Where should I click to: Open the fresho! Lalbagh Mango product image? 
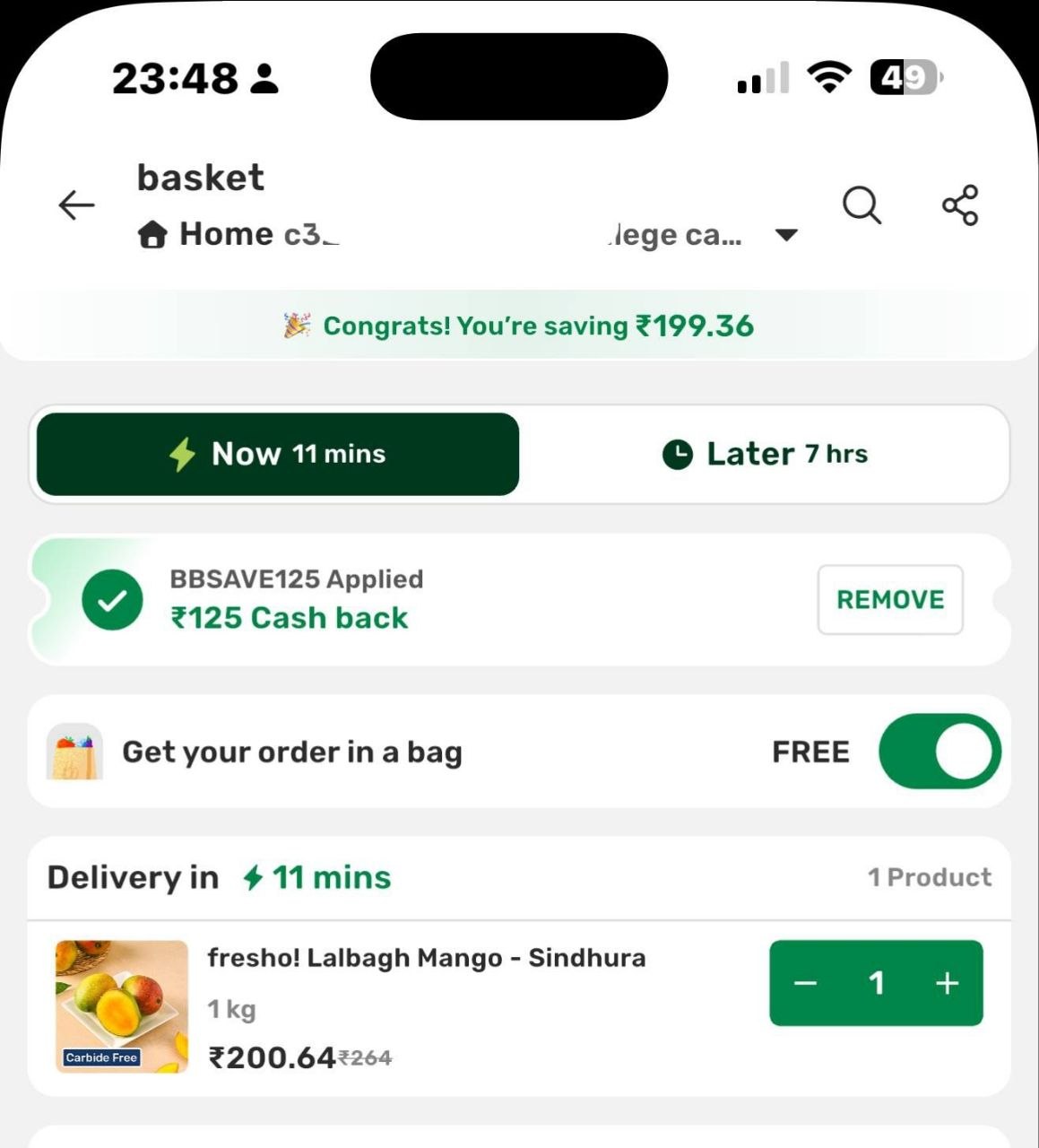coord(122,1006)
